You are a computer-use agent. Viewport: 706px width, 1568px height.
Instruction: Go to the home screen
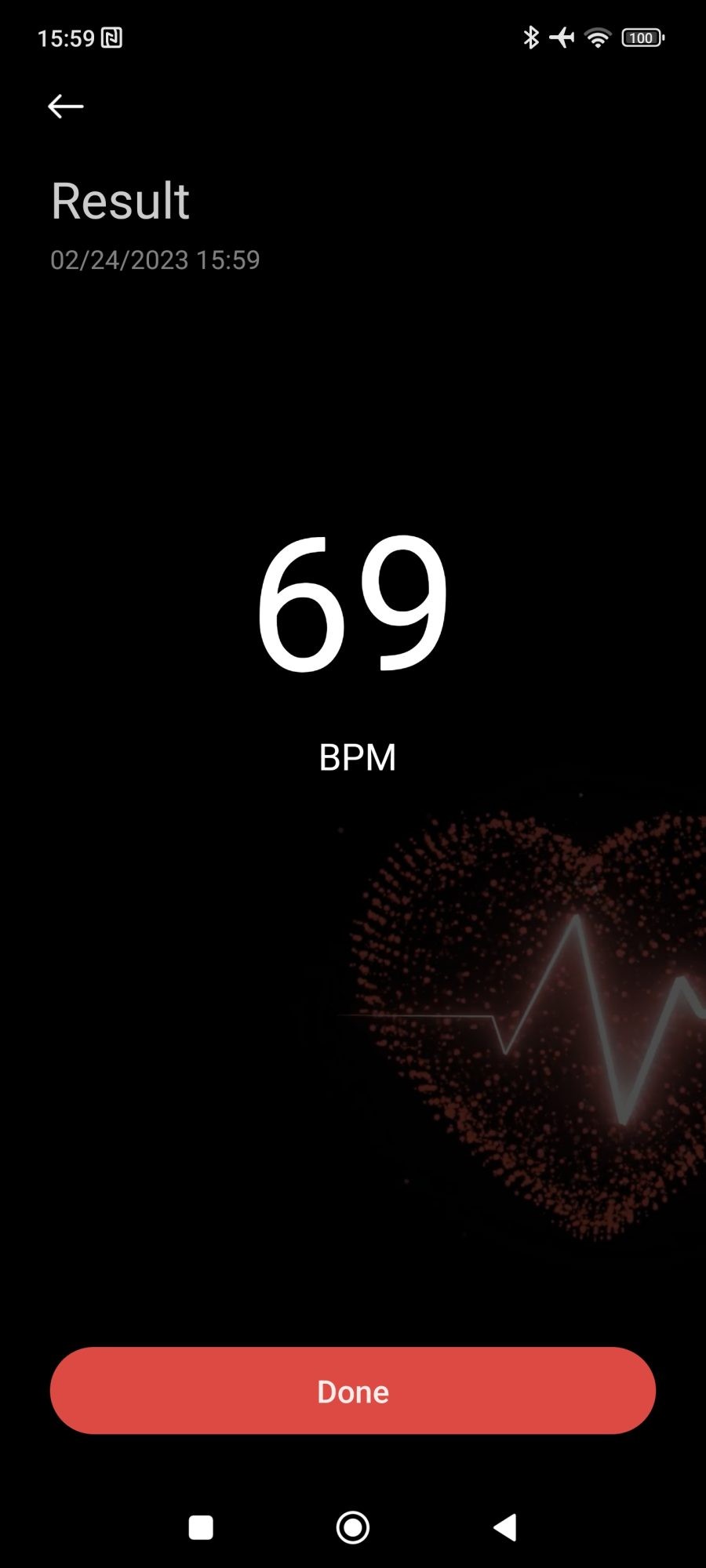[x=353, y=1527]
